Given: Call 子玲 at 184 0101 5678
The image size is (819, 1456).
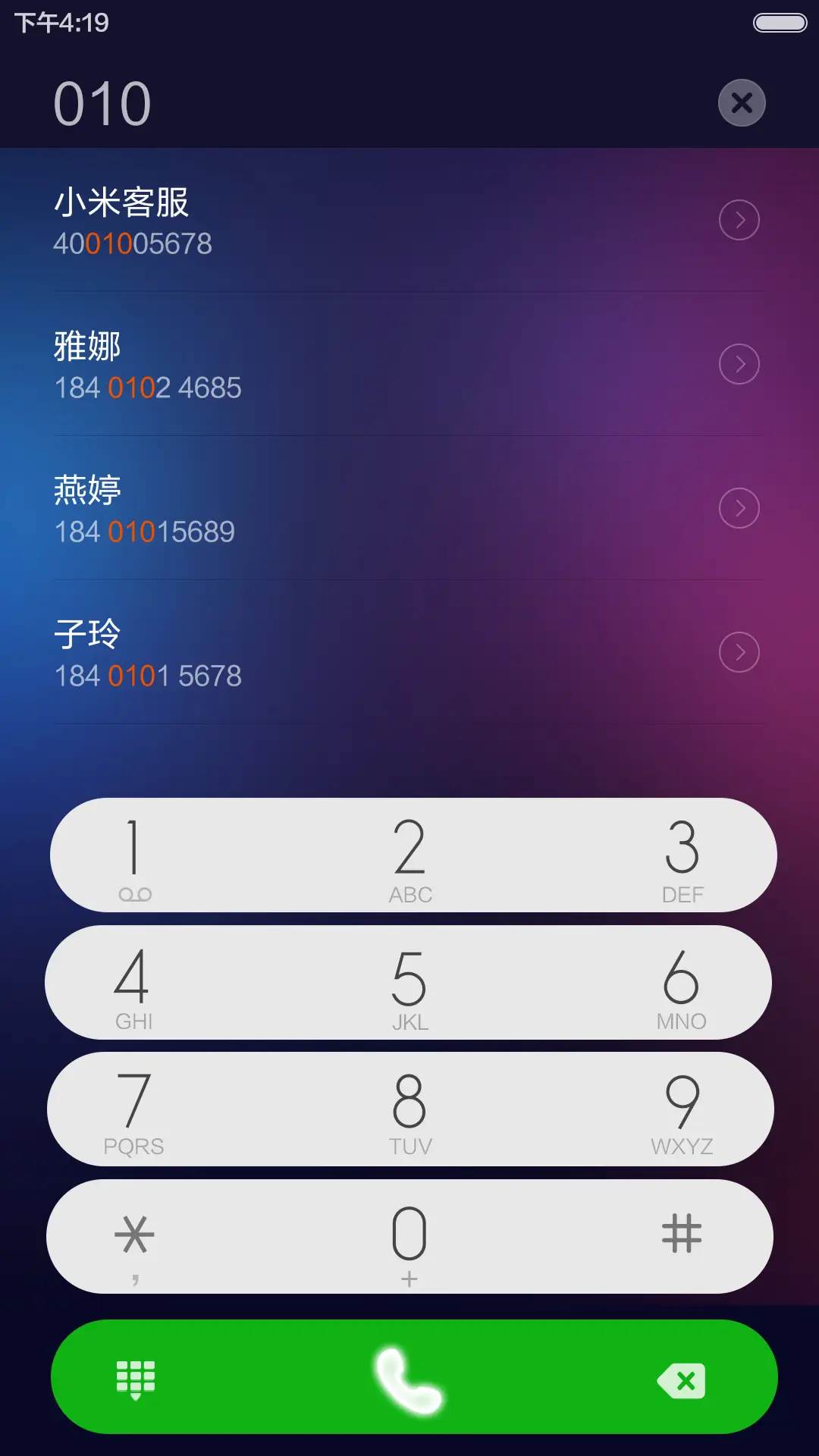Looking at the screenshot, I should pos(303,652).
